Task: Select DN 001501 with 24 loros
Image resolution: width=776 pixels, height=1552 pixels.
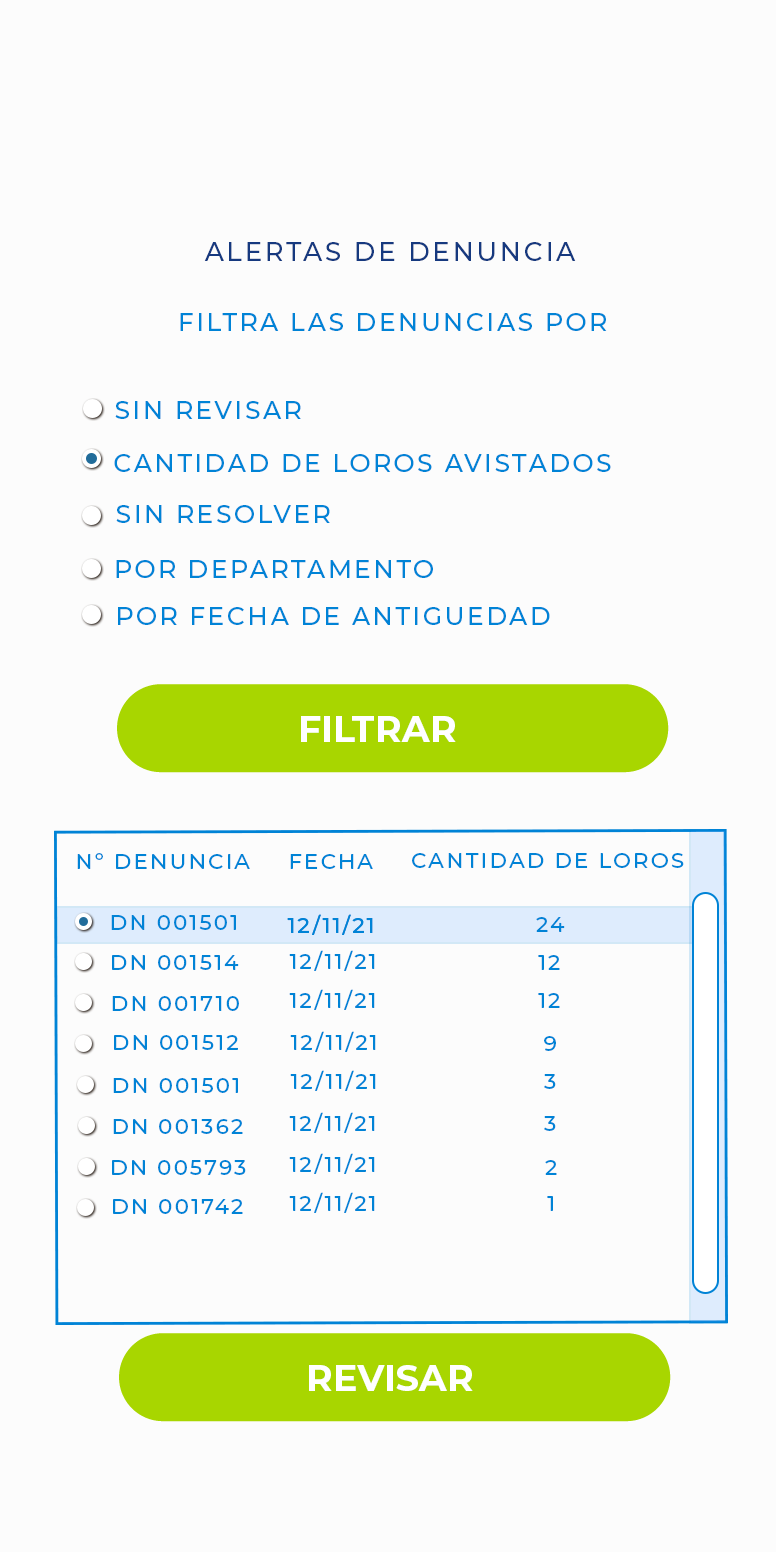Action: click(x=85, y=922)
